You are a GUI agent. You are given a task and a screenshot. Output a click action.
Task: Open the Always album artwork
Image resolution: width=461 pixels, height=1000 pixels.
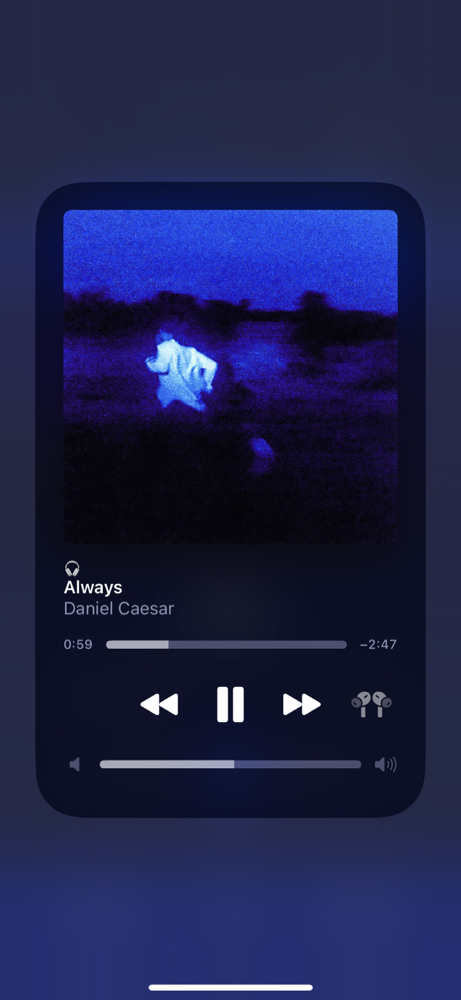click(x=230, y=377)
